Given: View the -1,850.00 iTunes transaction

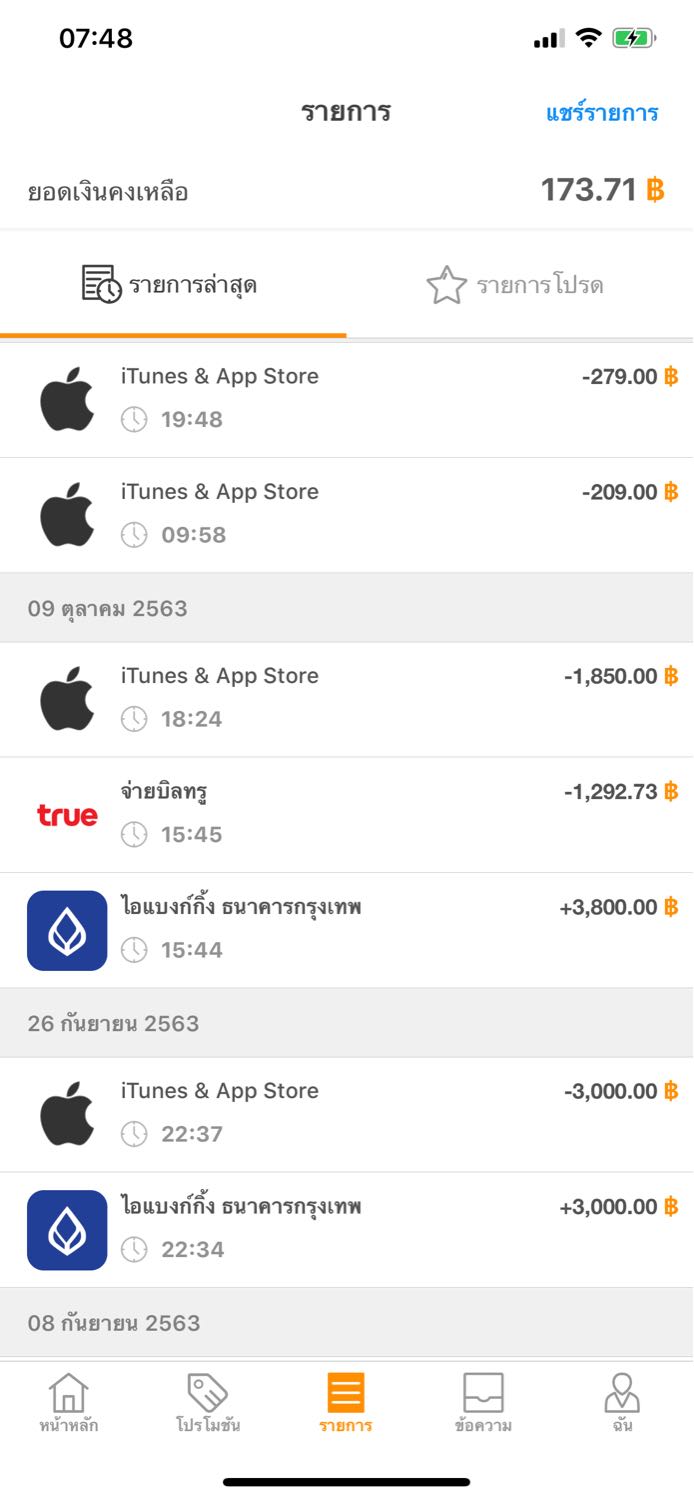Looking at the screenshot, I should point(347,700).
